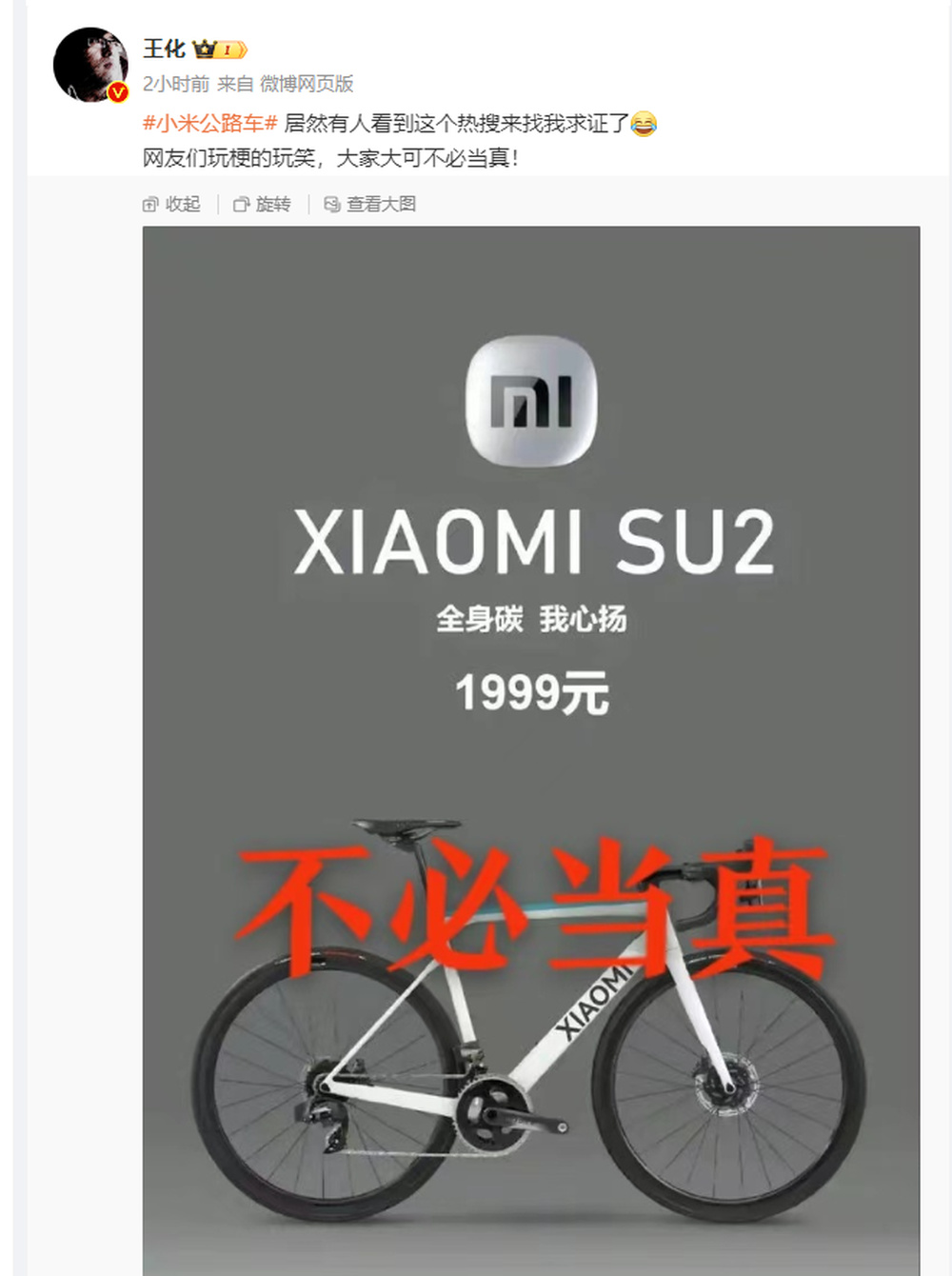952x1276 pixels.
Task: Open the username 王化's profile
Action: tap(164, 49)
